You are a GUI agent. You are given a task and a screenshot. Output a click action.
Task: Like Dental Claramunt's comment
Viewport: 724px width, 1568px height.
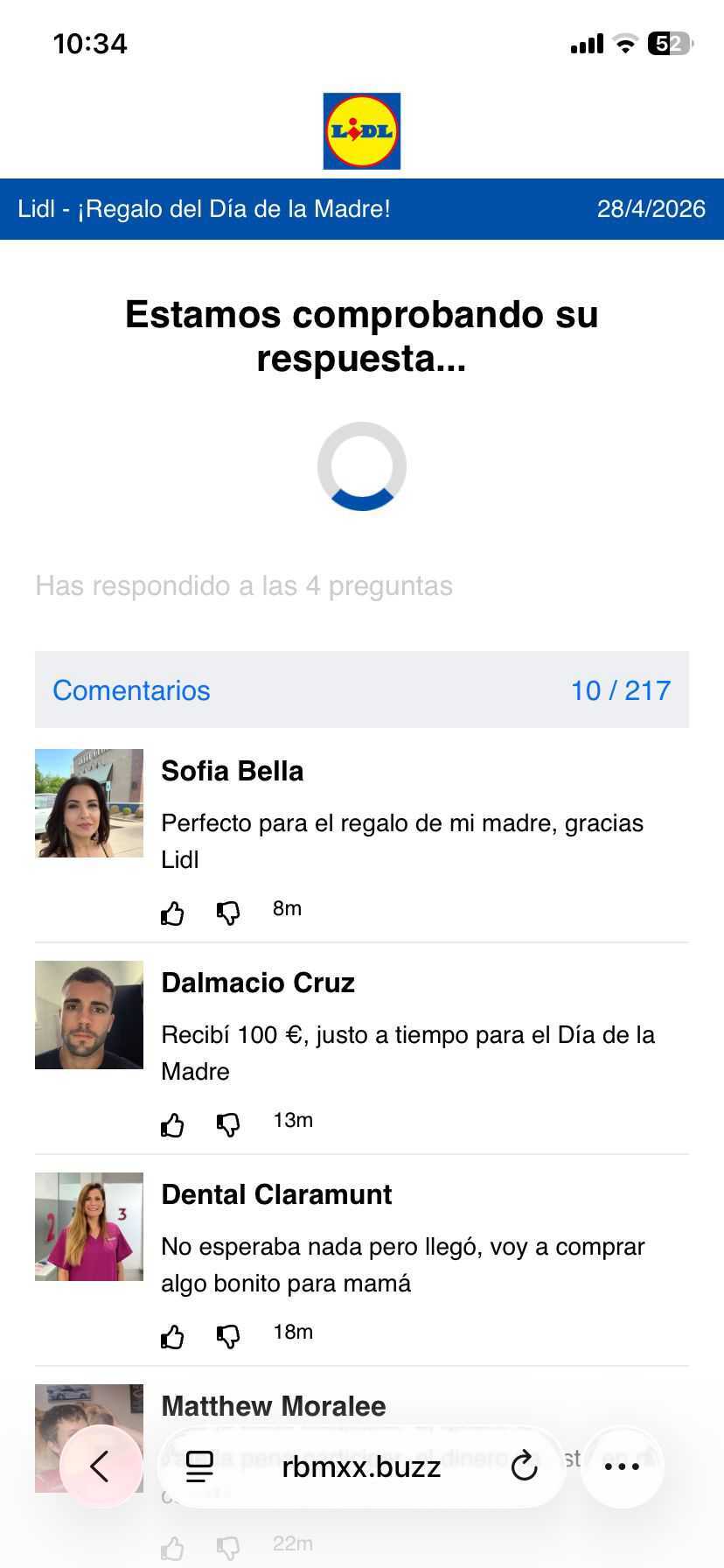point(172,1337)
